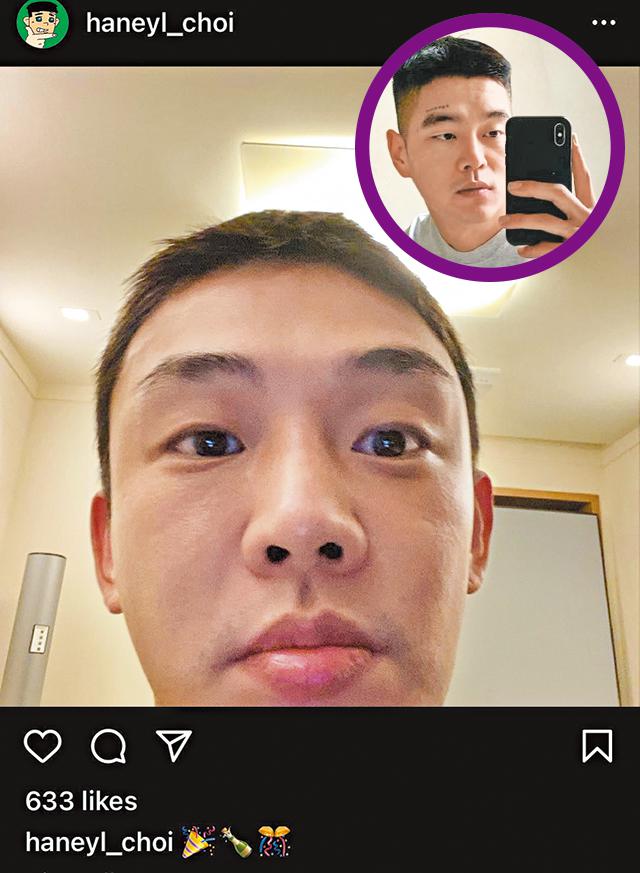Image resolution: width=640 pixels, height=873 pixels.
Task: Bookmark this post
Action: [x=597, y=746]
